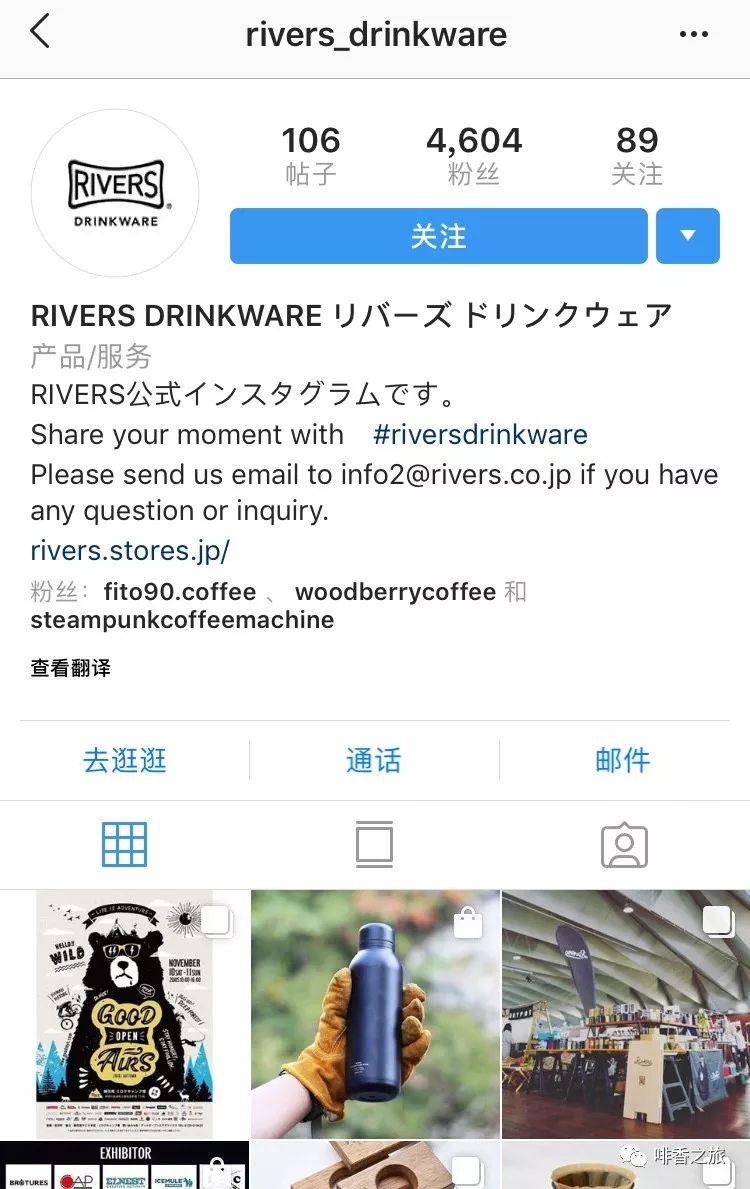
Task: Open the EXHIBITOR logos post
Action: pos(124,1166)
